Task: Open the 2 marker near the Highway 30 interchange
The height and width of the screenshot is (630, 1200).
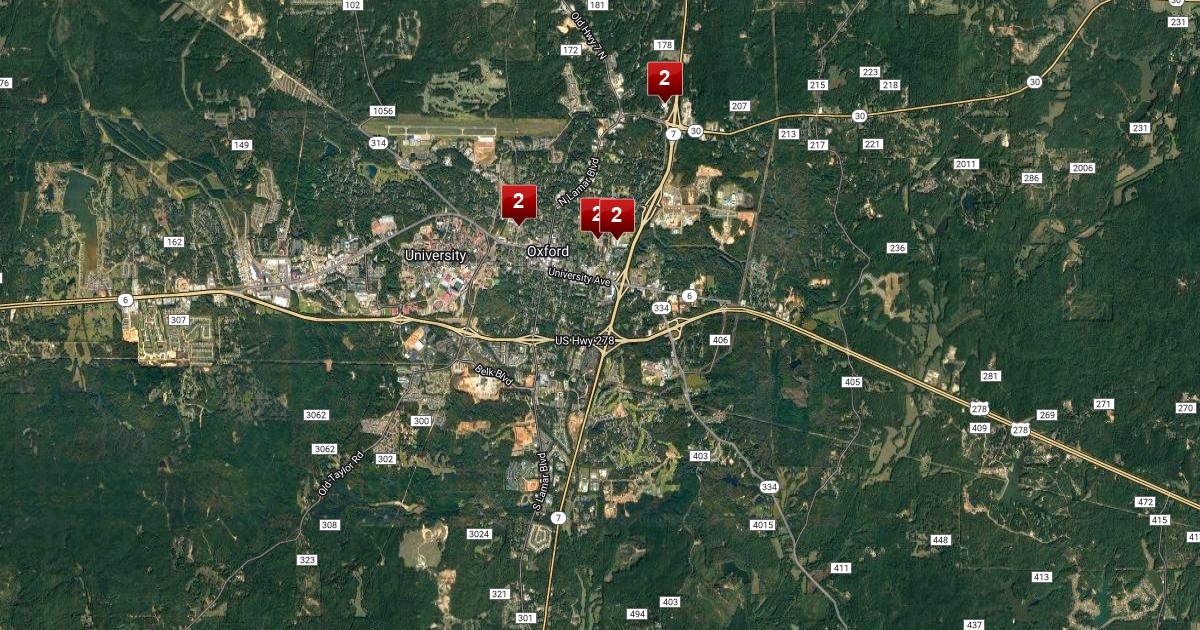Action: coord(664,79)
